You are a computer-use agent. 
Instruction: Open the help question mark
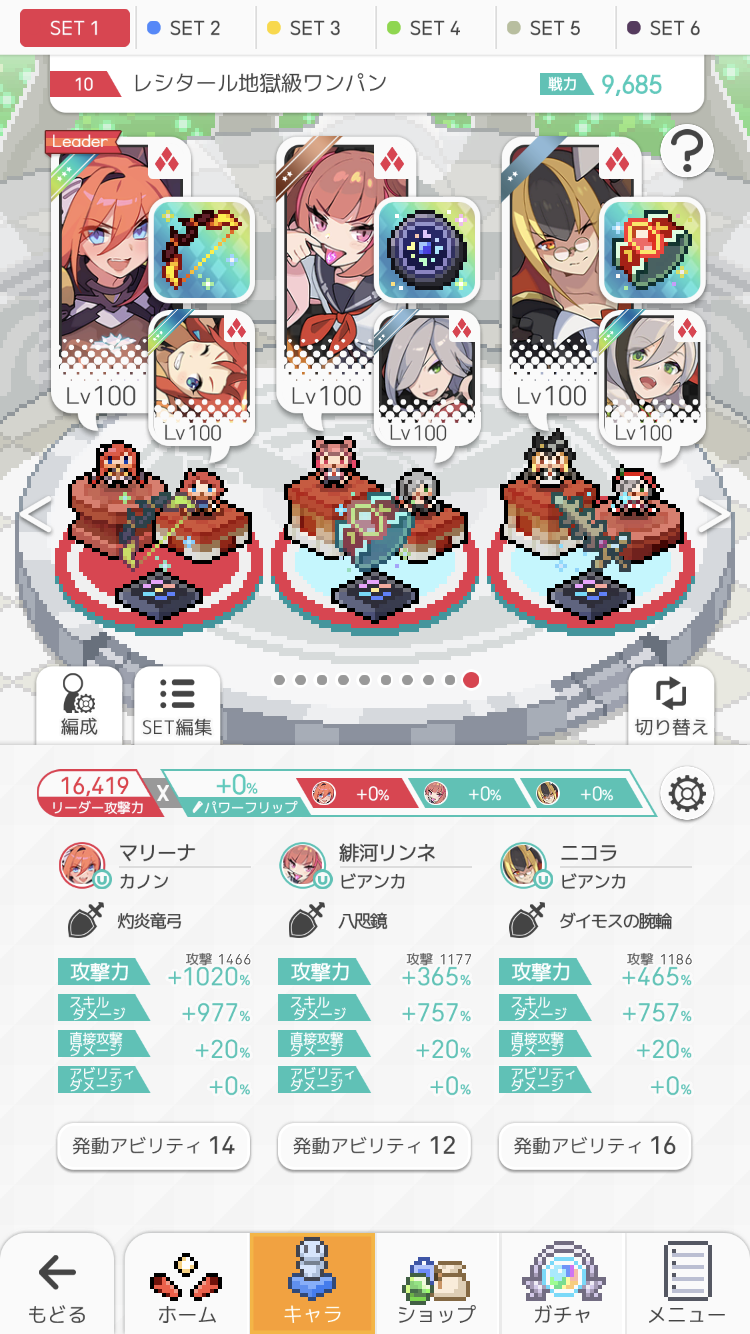point(686,153)
